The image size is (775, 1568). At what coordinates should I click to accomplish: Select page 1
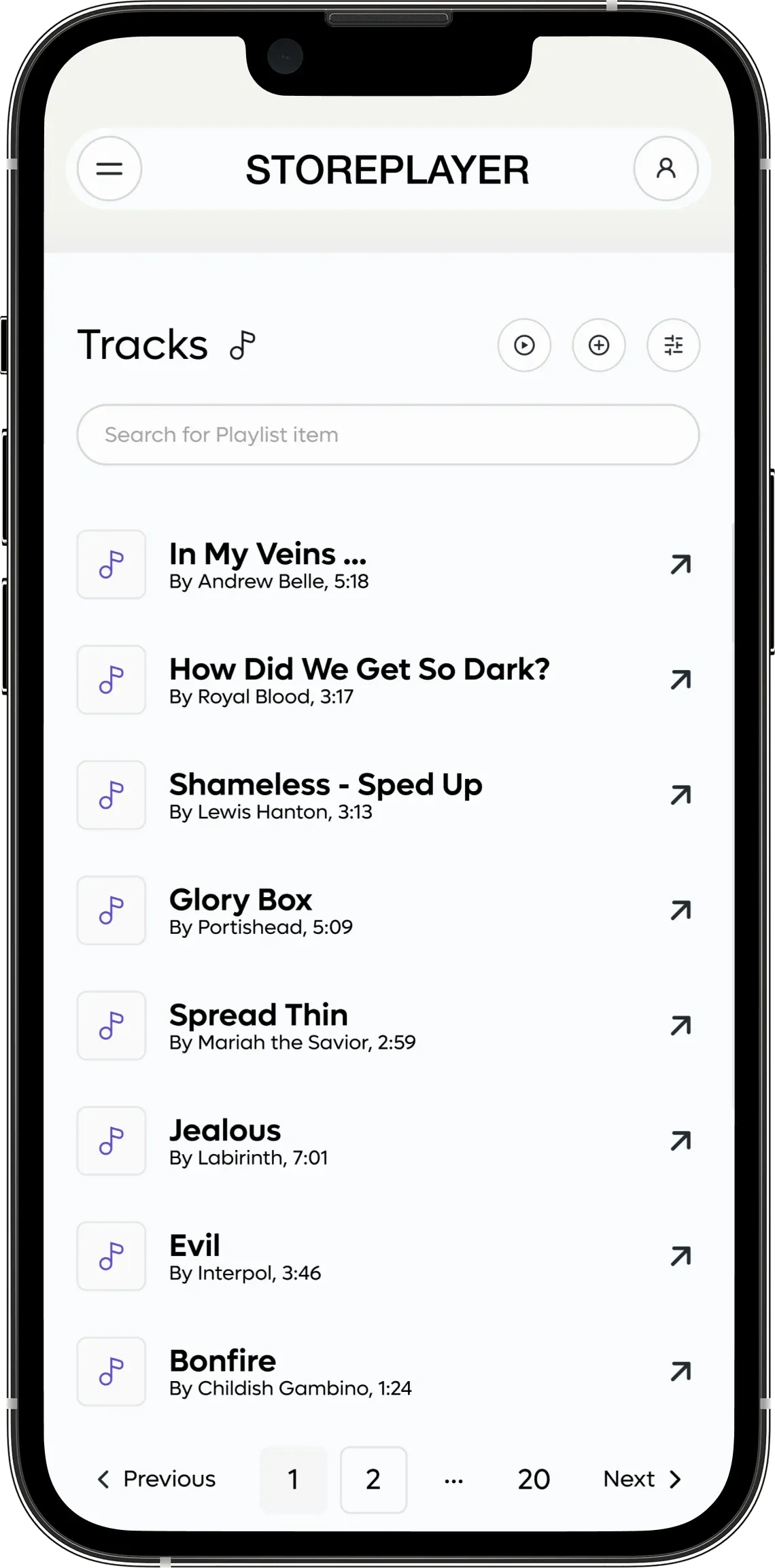coord(294,1480)
